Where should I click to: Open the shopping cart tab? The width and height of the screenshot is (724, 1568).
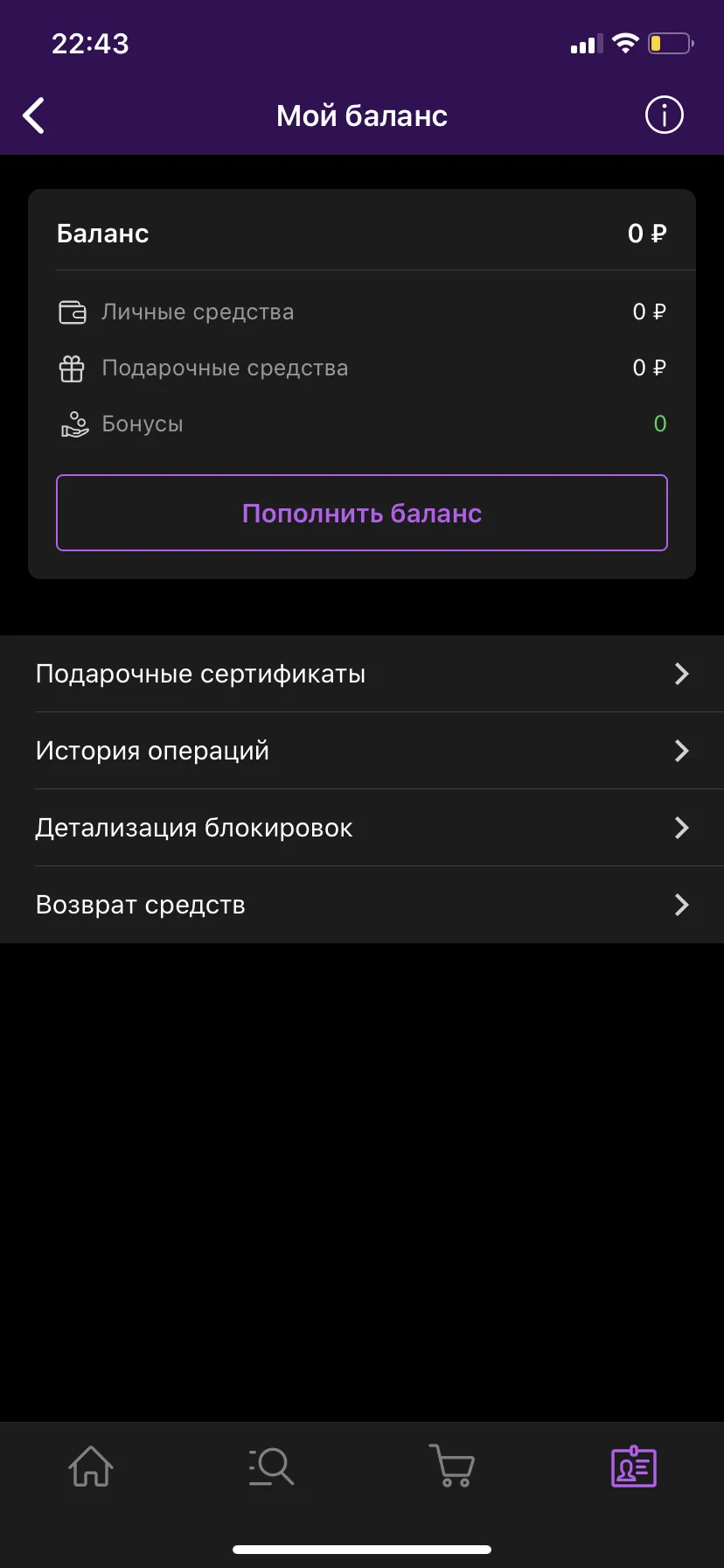[452, 1466]
